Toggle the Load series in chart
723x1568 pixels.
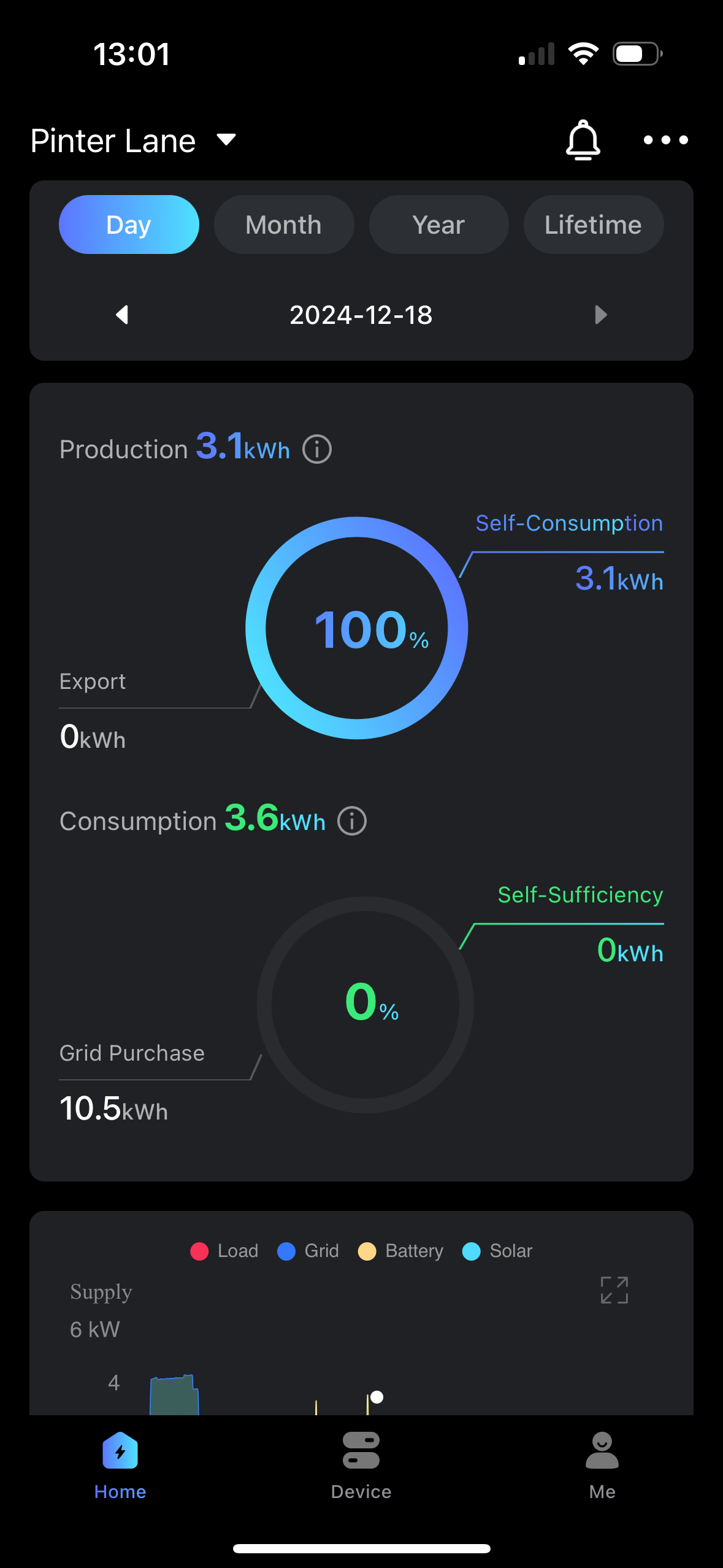(x=224, y=1251)
